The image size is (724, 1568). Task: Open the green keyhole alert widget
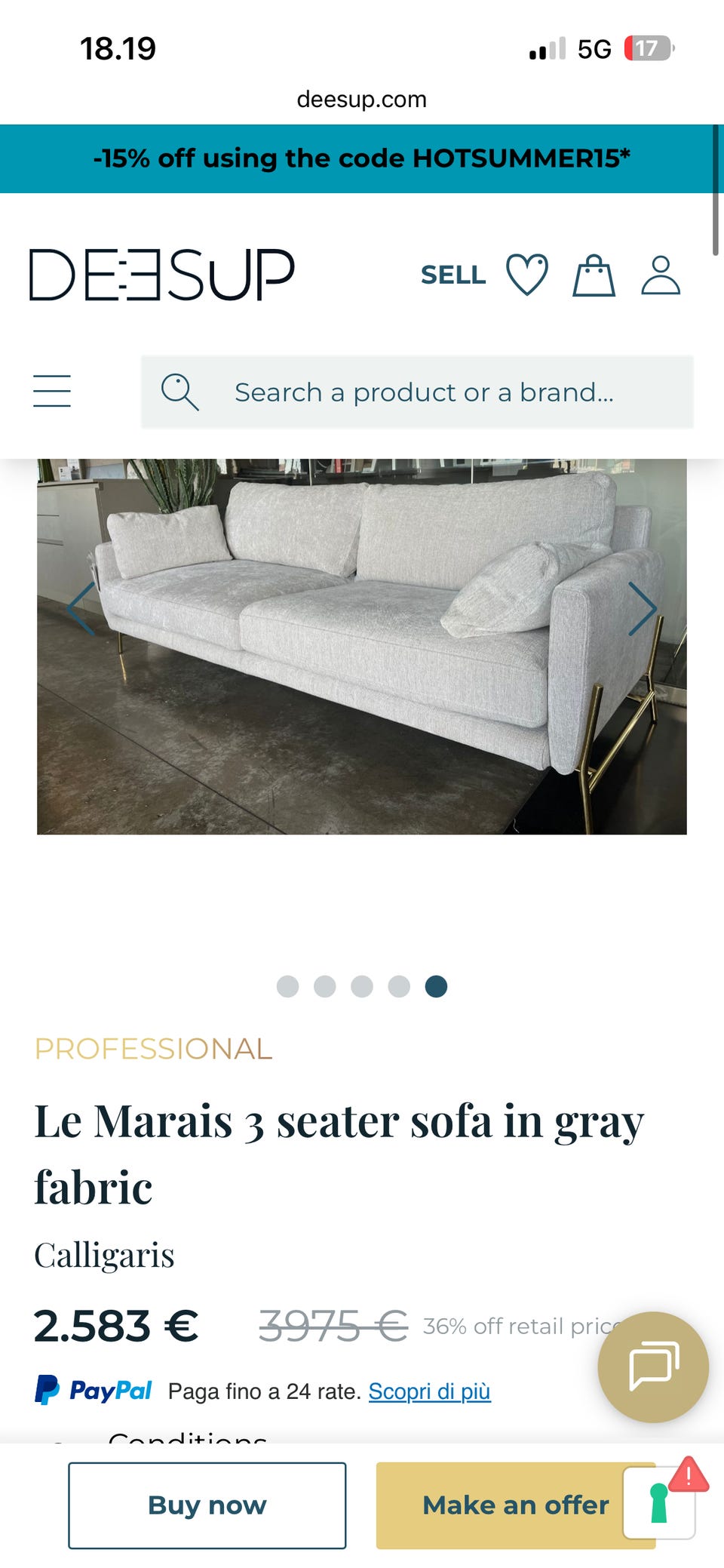(x=659, y=1502)
